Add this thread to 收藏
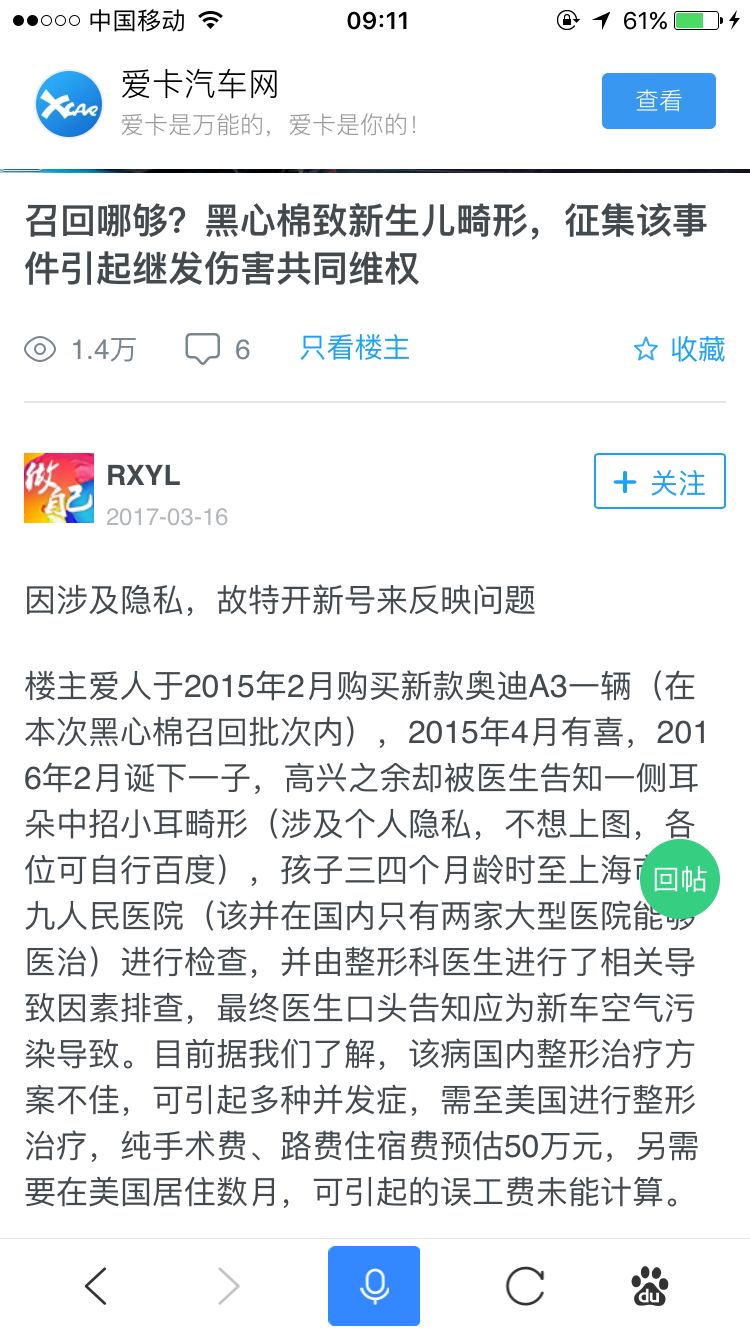750x1334 pixels. [680, 349]
